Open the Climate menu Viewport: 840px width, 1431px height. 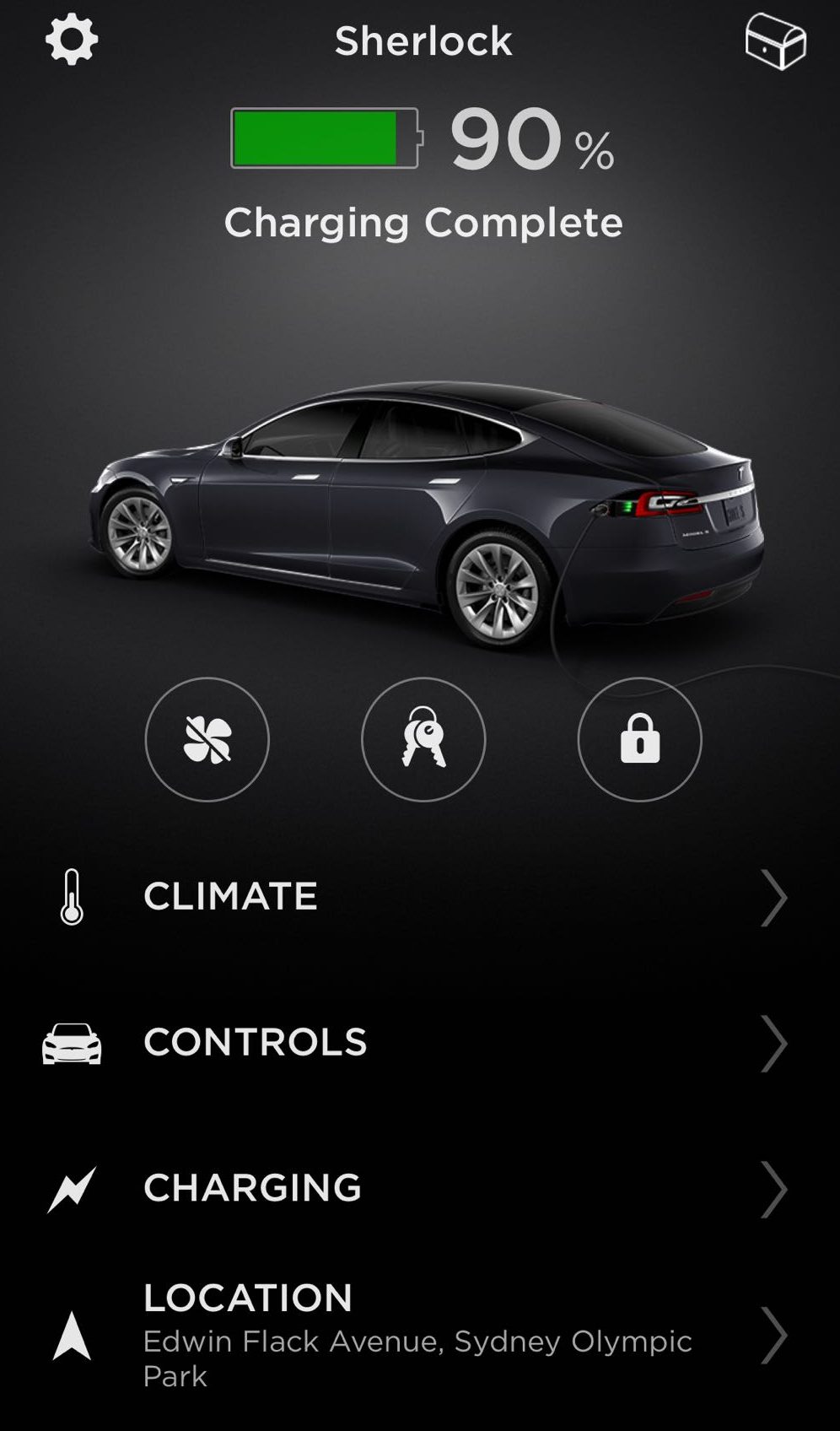(420, 897)
